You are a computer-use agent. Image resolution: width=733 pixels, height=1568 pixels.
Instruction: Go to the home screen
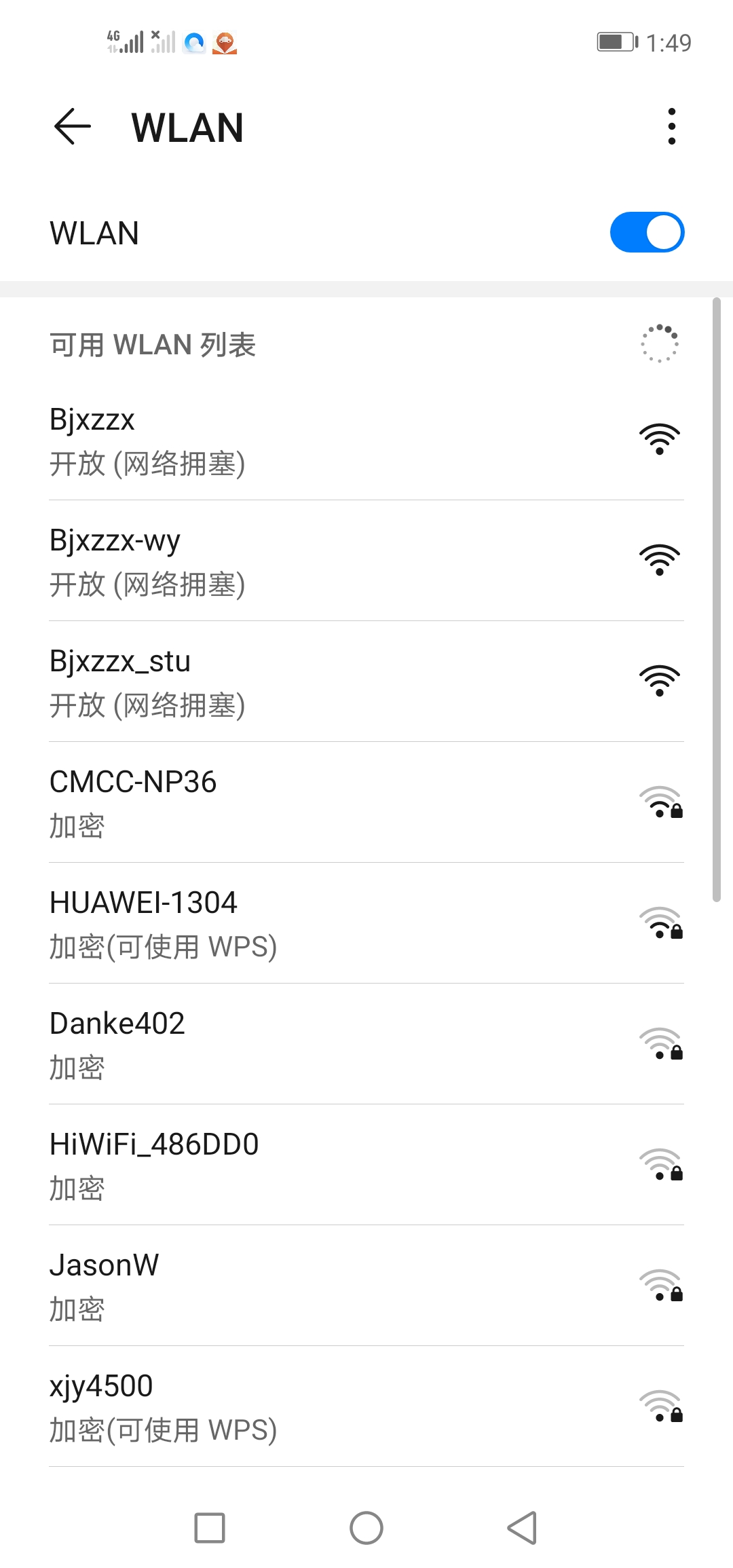[366, 1528]
